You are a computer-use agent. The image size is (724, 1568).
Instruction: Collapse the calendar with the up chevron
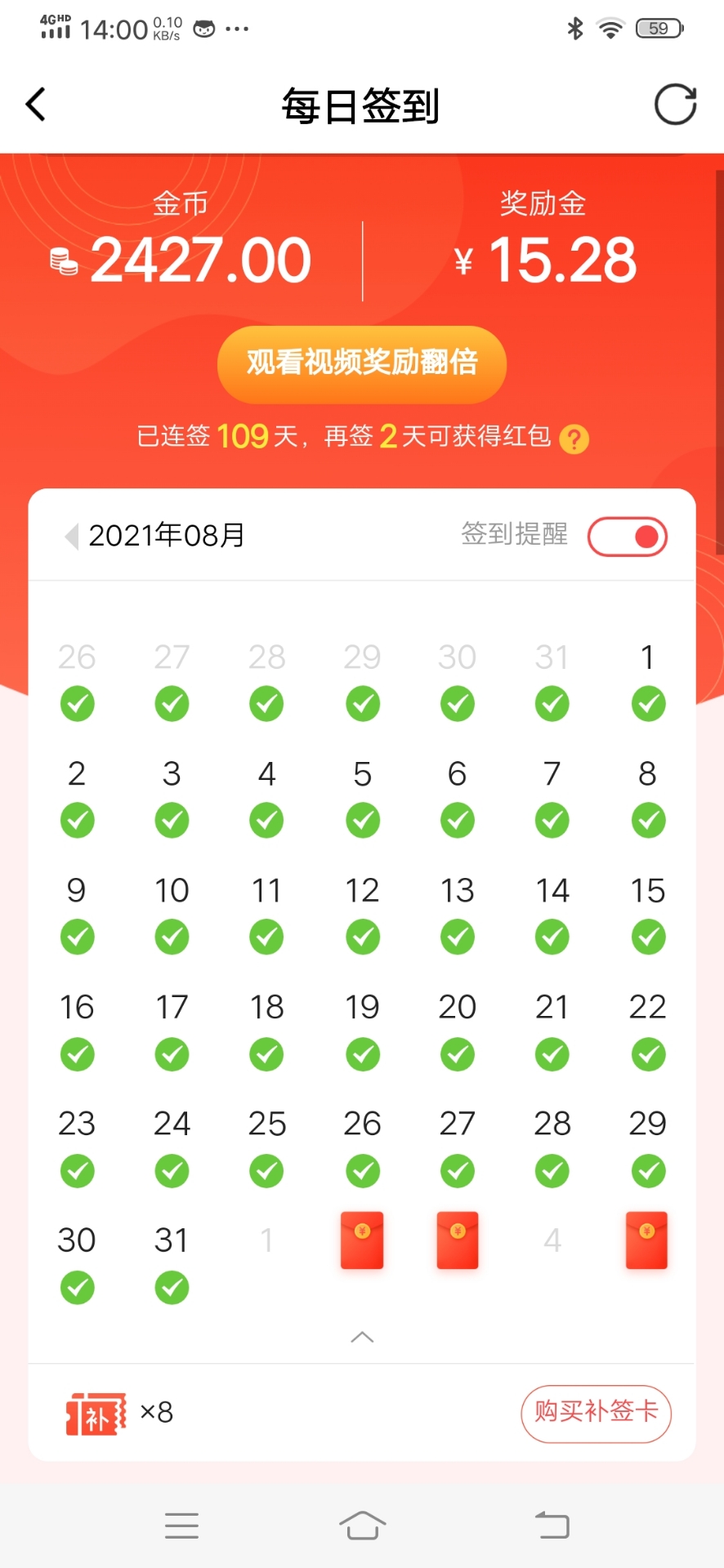tap(362, 1336)
